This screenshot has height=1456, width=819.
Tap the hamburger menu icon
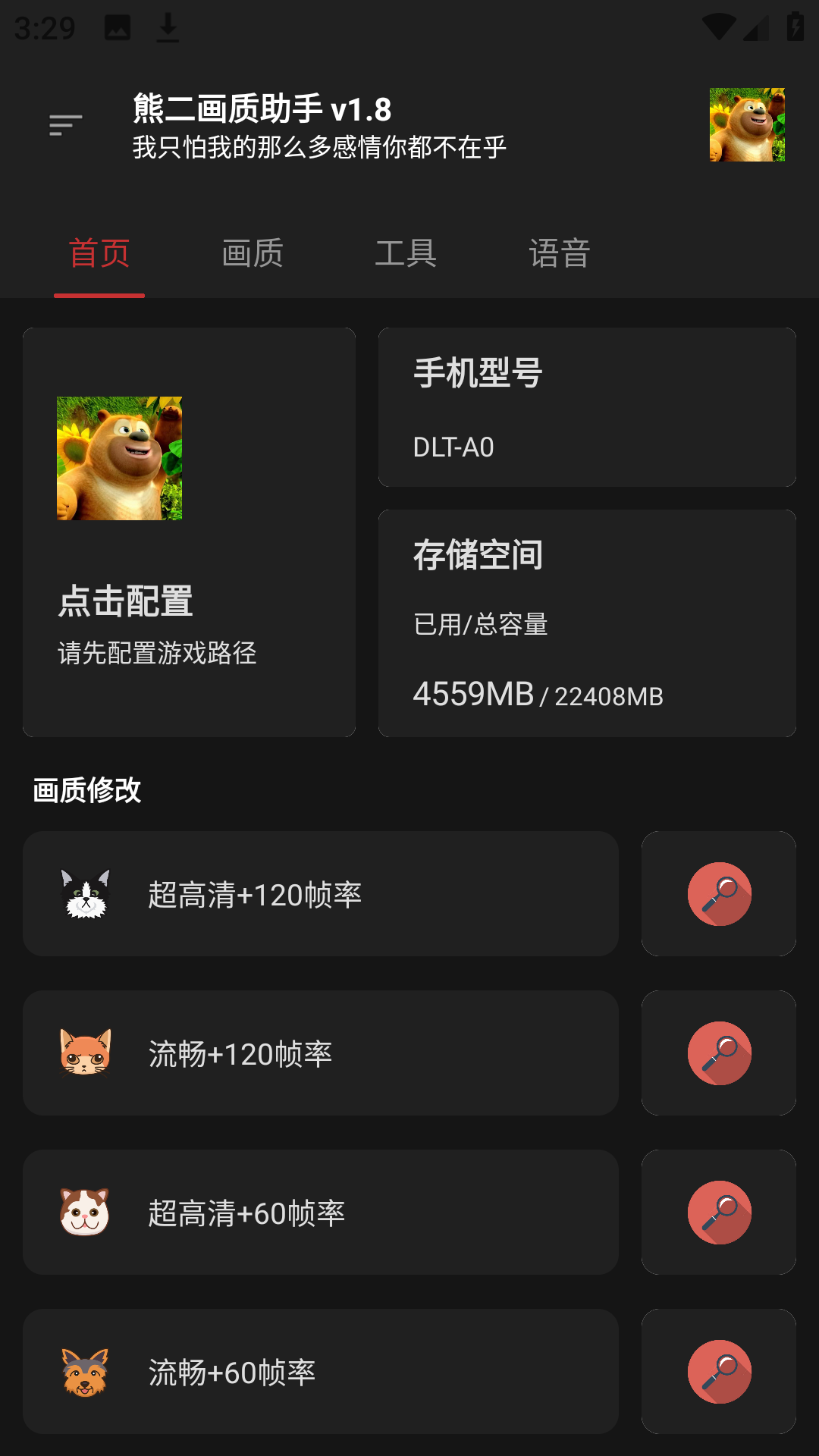[64, 124]
